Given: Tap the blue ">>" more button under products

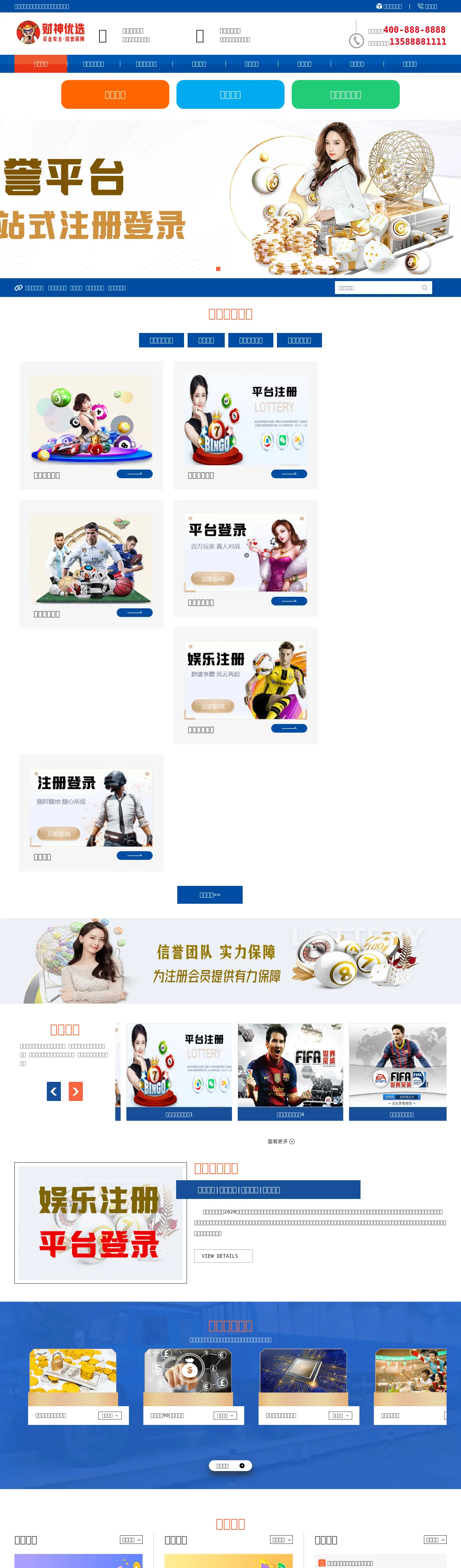Looking at the screenshot, I should 210,895.
